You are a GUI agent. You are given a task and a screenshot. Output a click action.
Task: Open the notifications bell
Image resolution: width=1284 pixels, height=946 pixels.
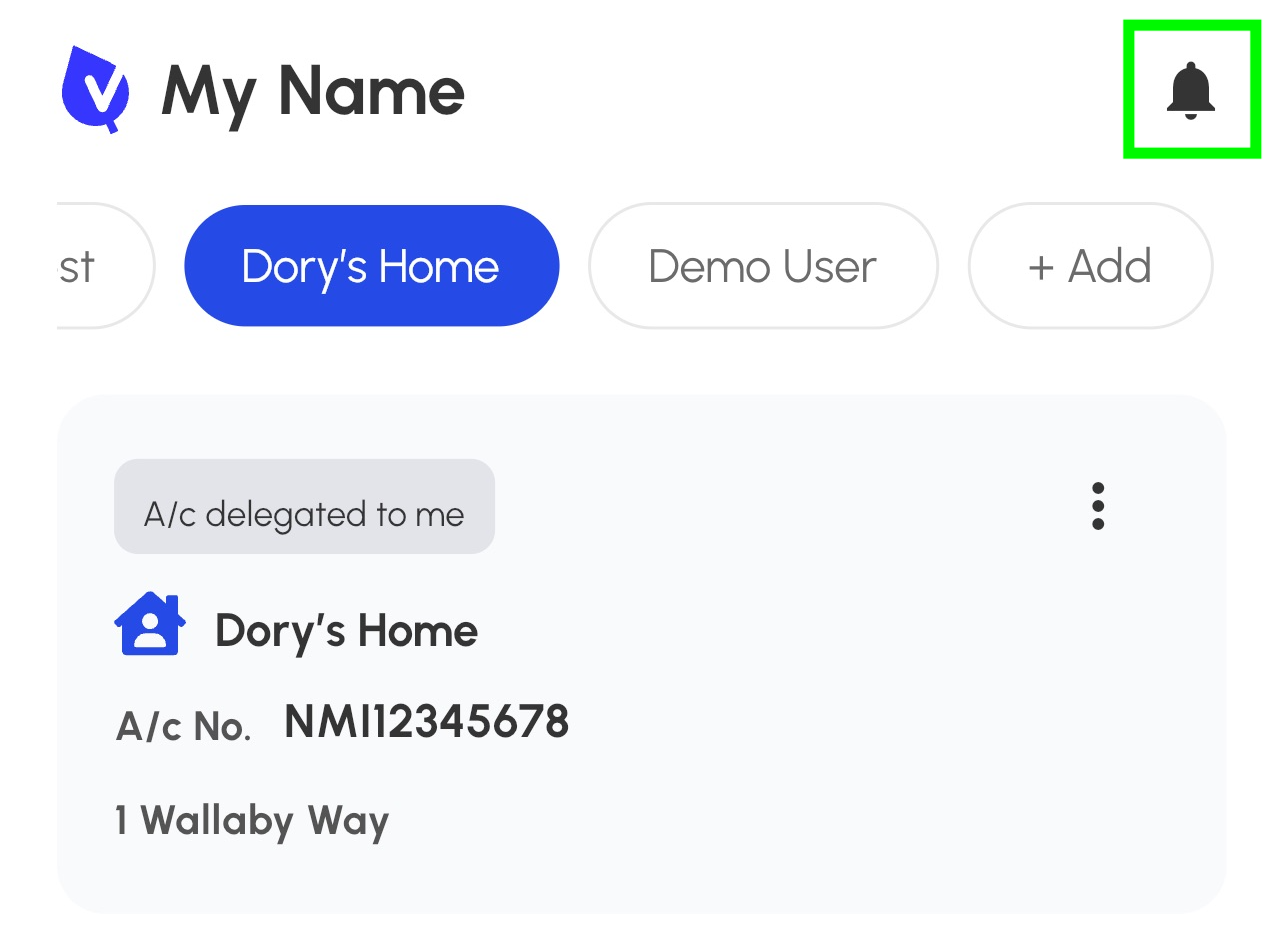[1190, 92]
